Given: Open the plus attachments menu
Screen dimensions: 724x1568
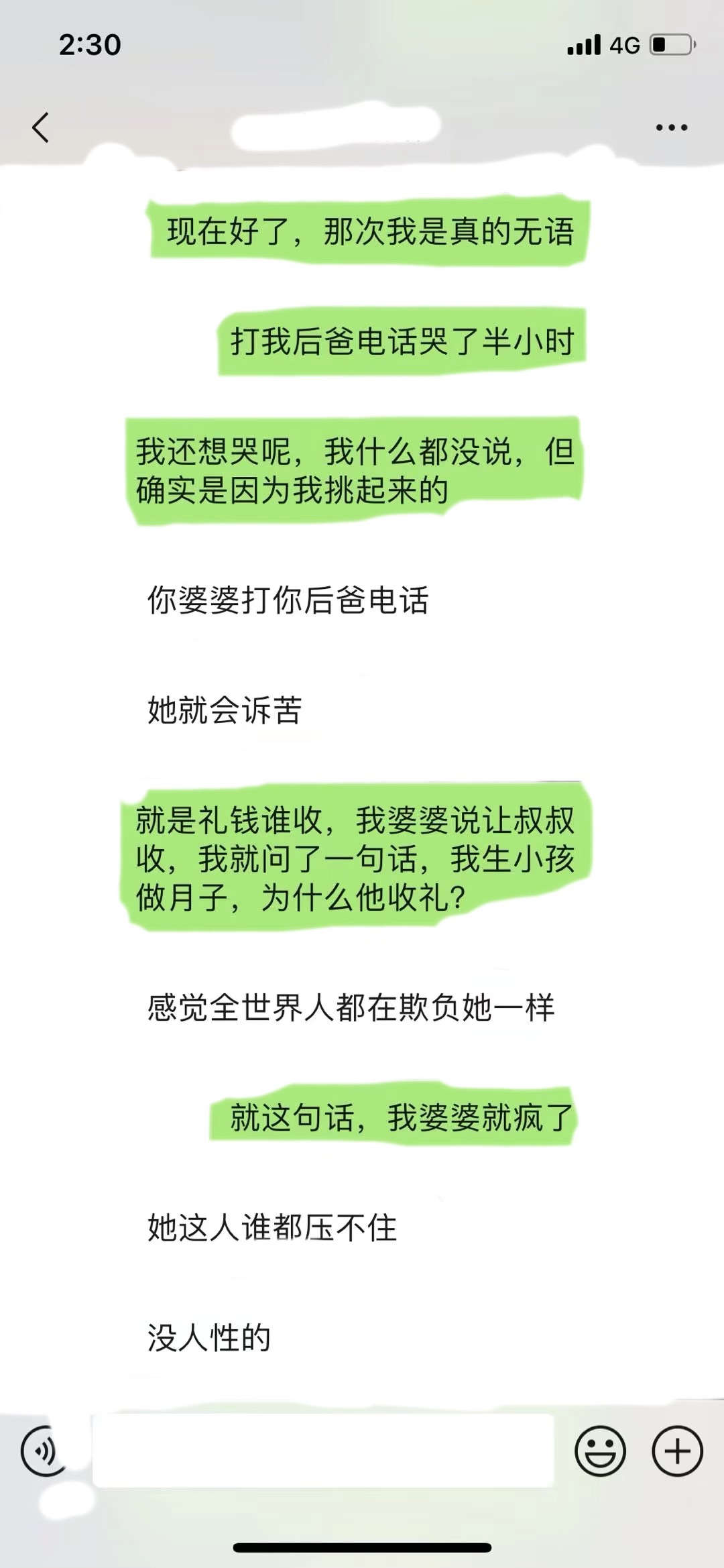Looking at the screenshot, I should [x=677, y=1451].
